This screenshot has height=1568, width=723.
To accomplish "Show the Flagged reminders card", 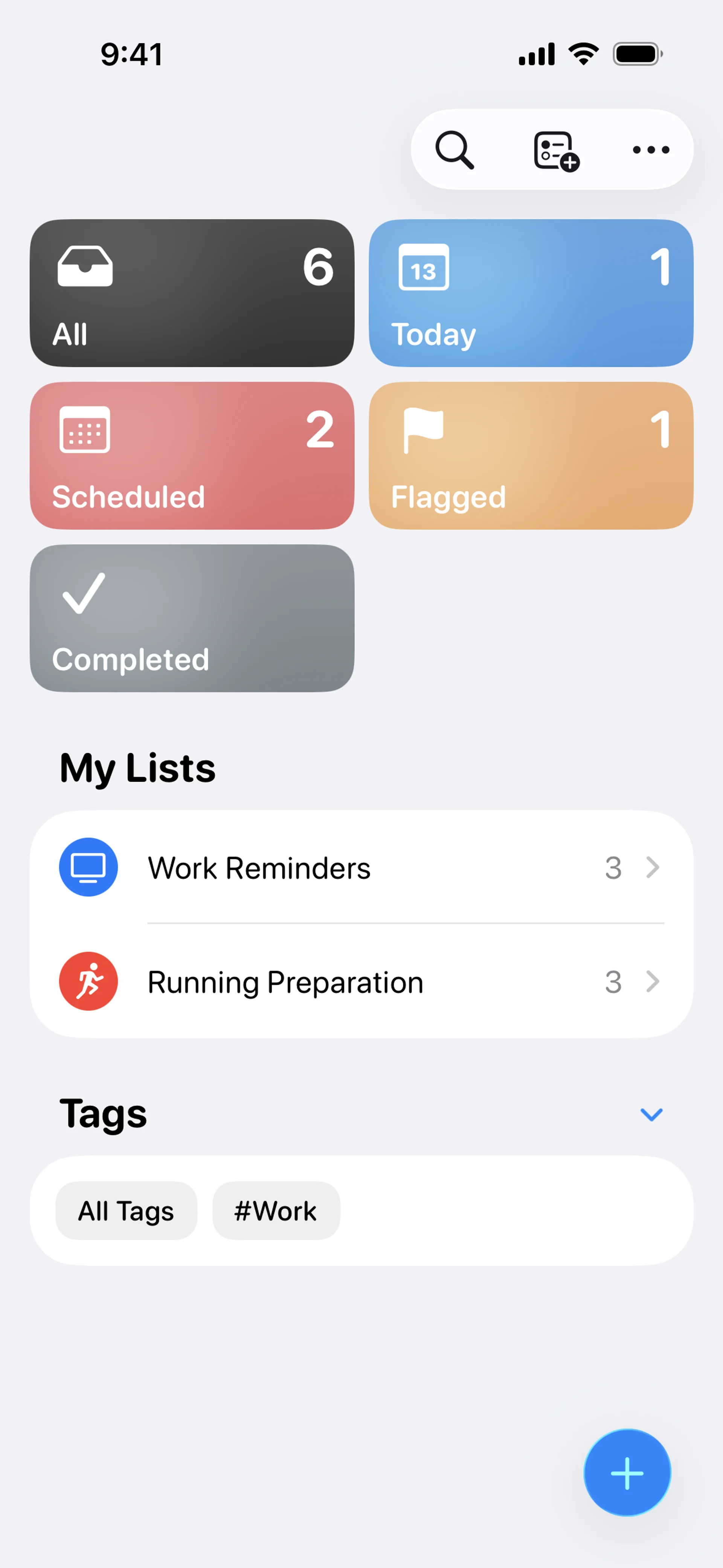I will [x=531, y=455].
